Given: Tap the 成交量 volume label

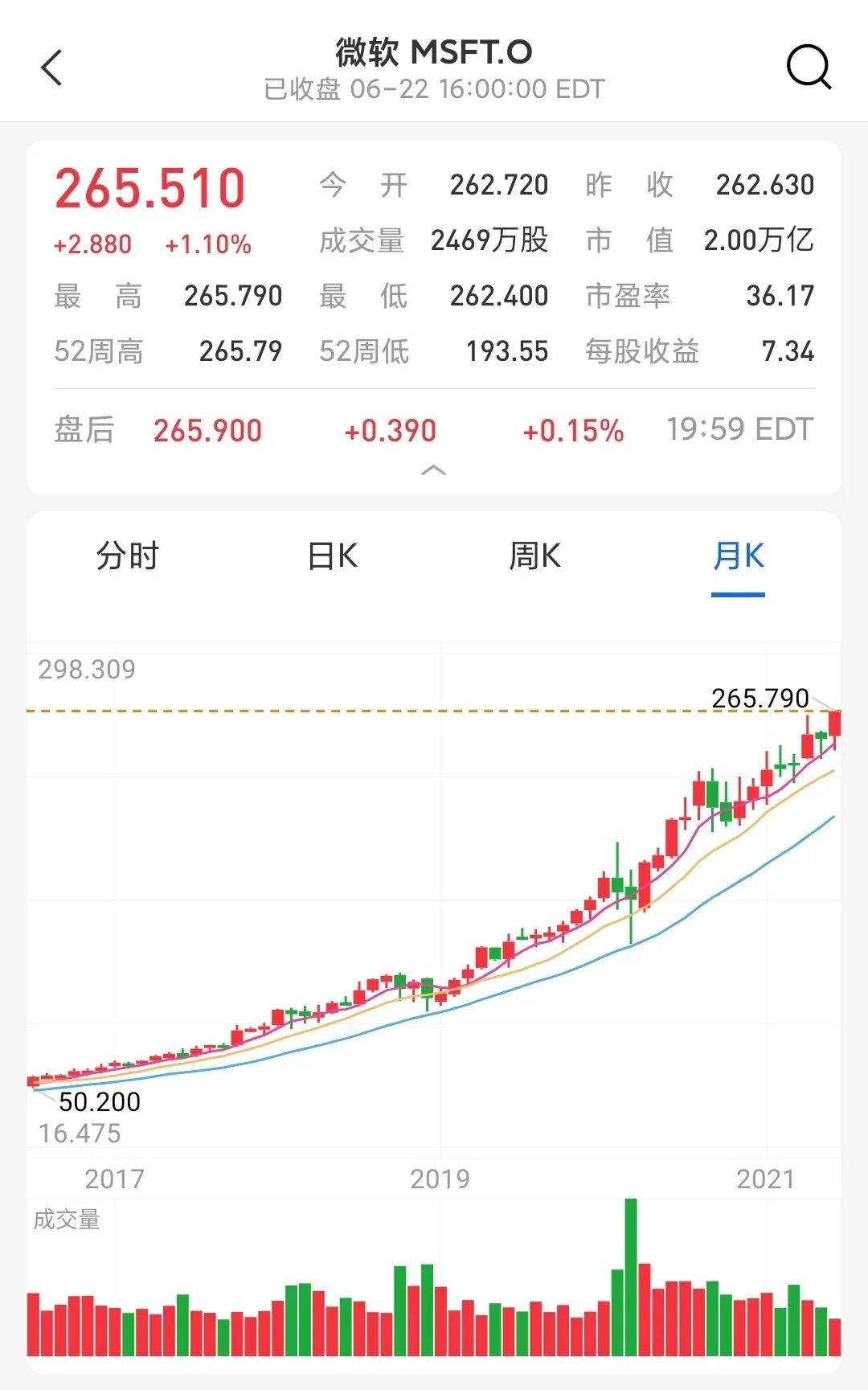Looking at the screenshot, I should (x=68, y=1220).
